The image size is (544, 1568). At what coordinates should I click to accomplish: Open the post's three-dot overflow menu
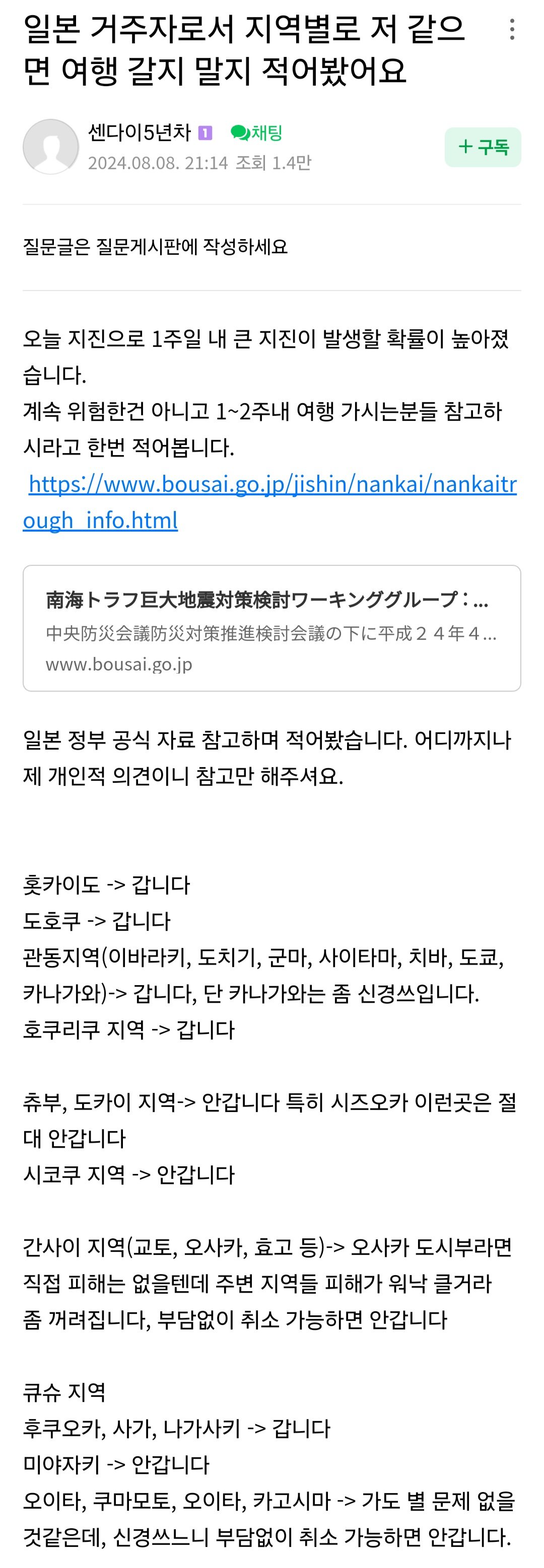[512, 29]
